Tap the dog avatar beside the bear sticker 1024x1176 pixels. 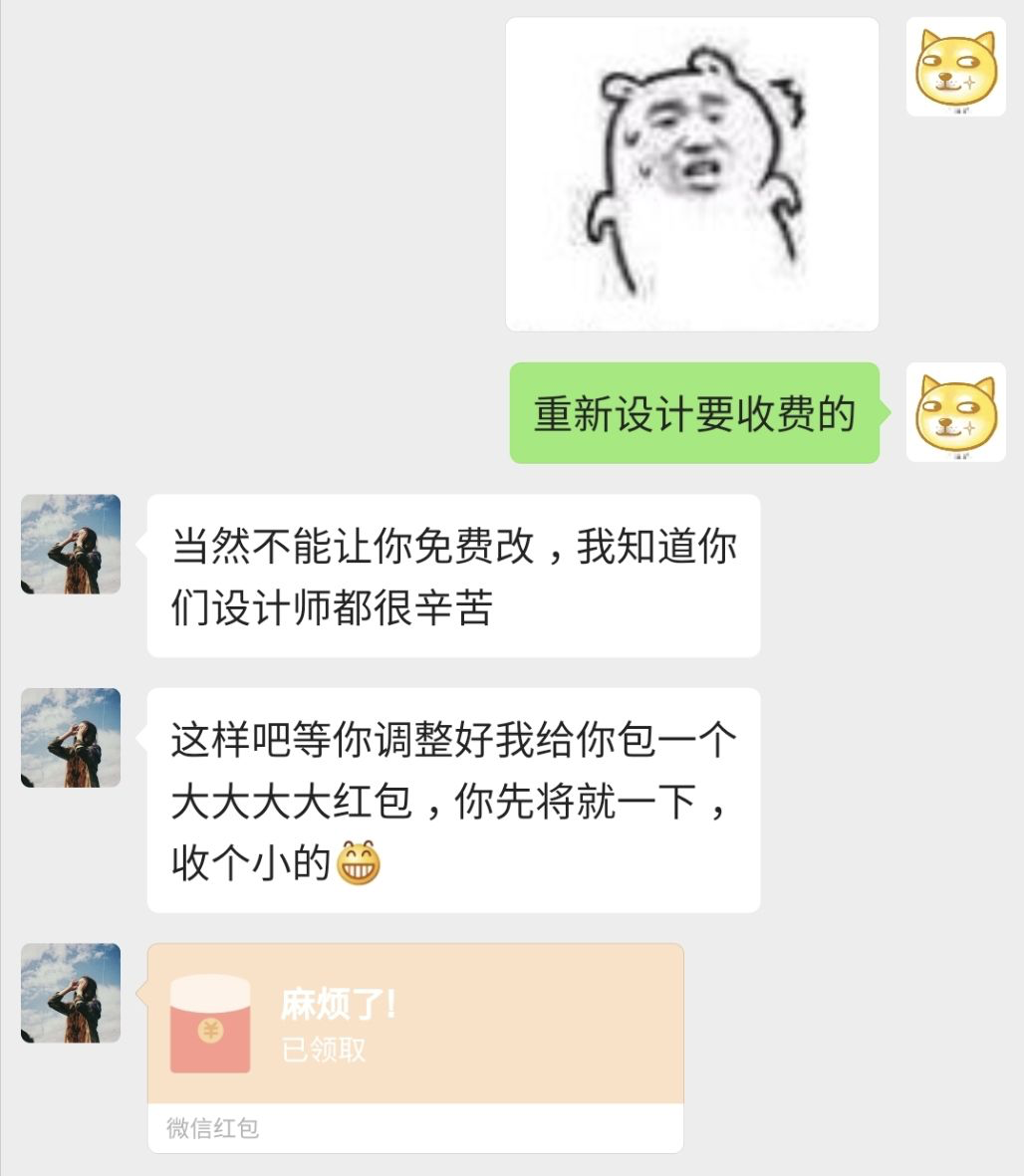click(x=955, y=67)
